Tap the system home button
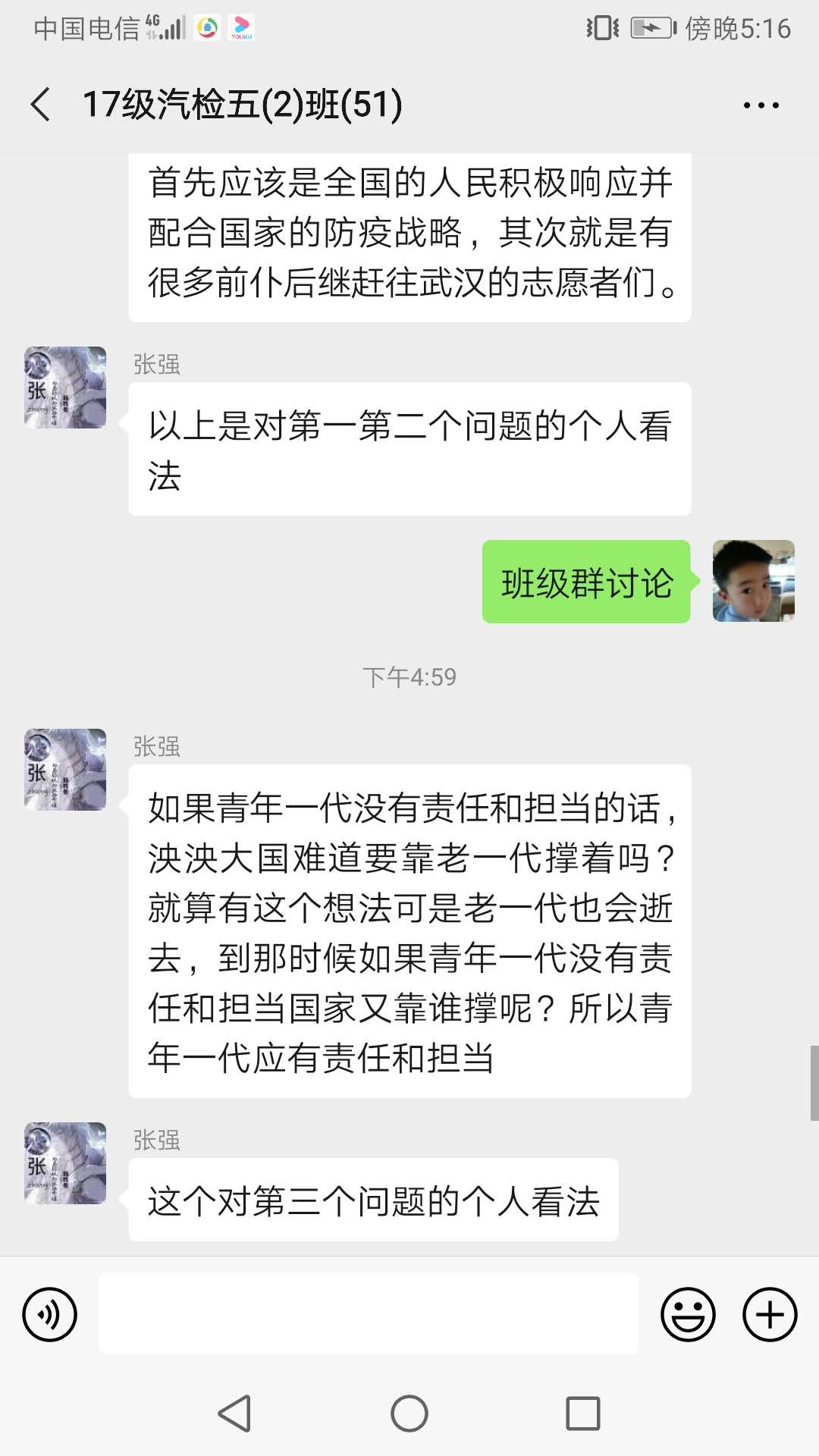Image resolution: width=819 pixels, height=1456 pixels. (x=409, y=1414)
